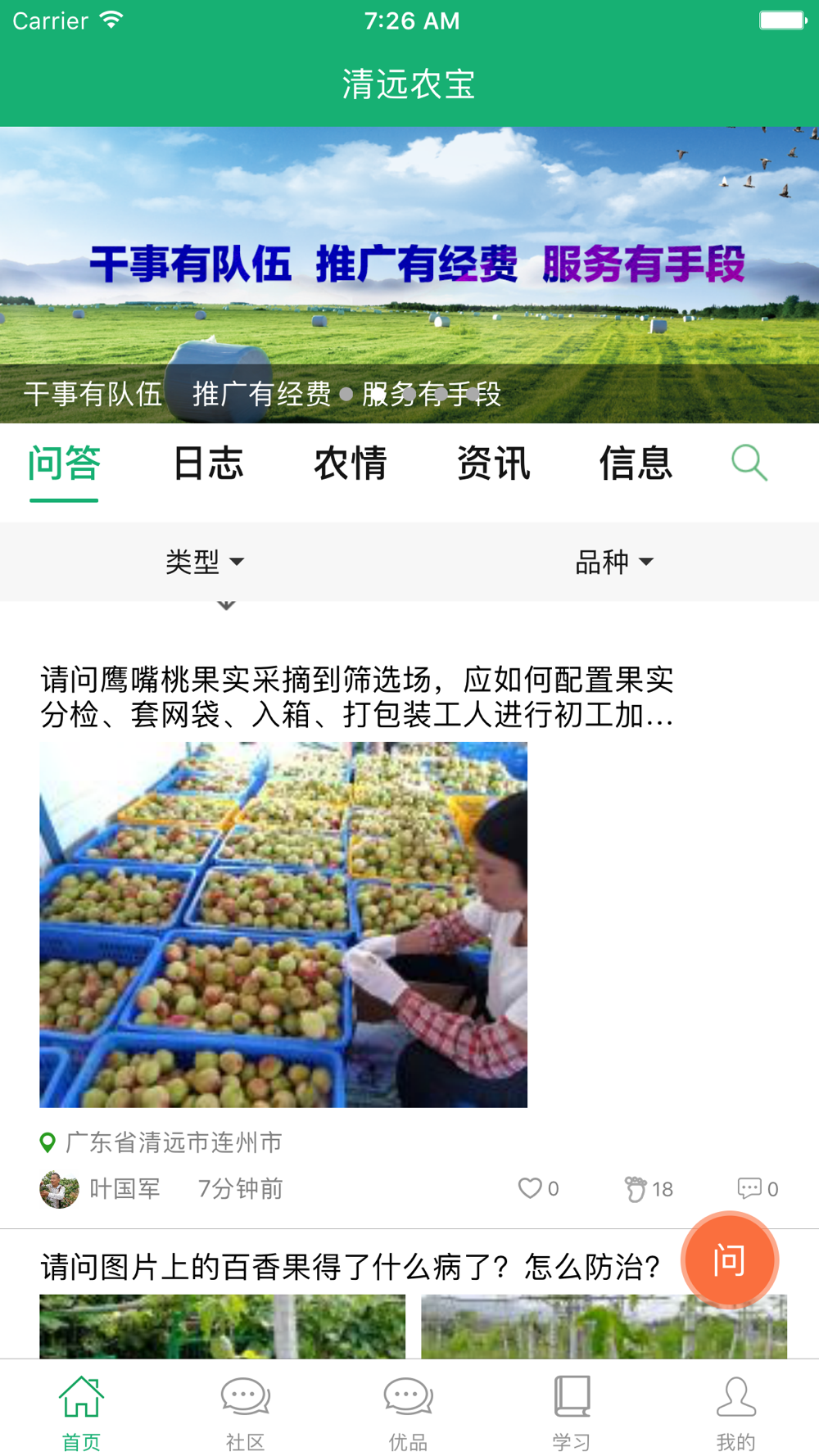Switch to the 信息 tab

coord(636,463)
